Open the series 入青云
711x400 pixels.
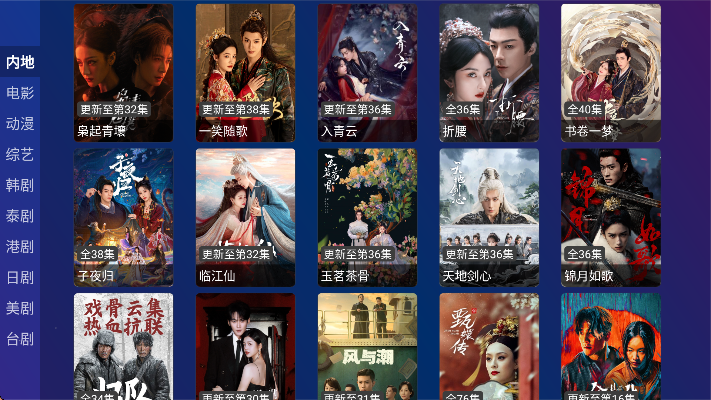tap(367, 72)
